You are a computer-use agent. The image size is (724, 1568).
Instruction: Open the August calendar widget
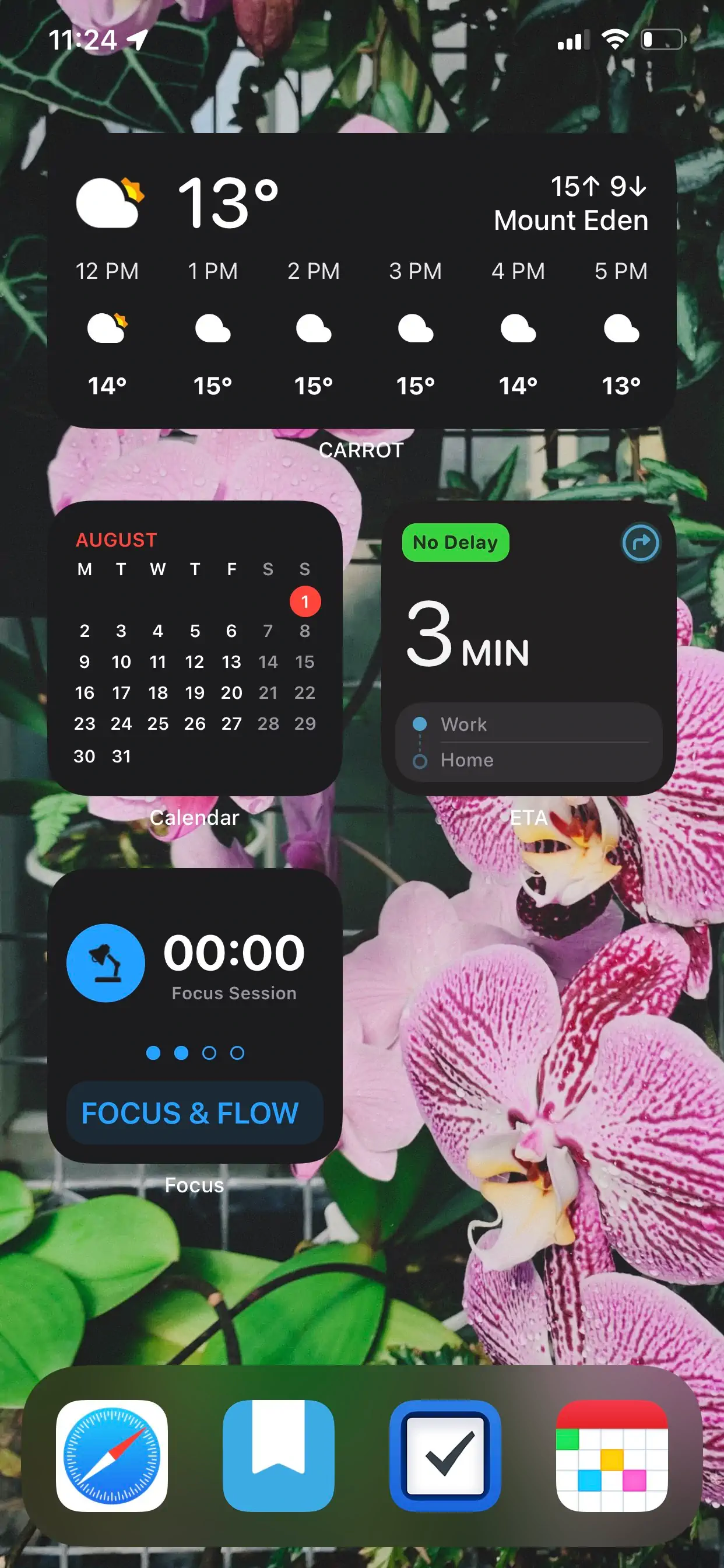pos(195,648)
